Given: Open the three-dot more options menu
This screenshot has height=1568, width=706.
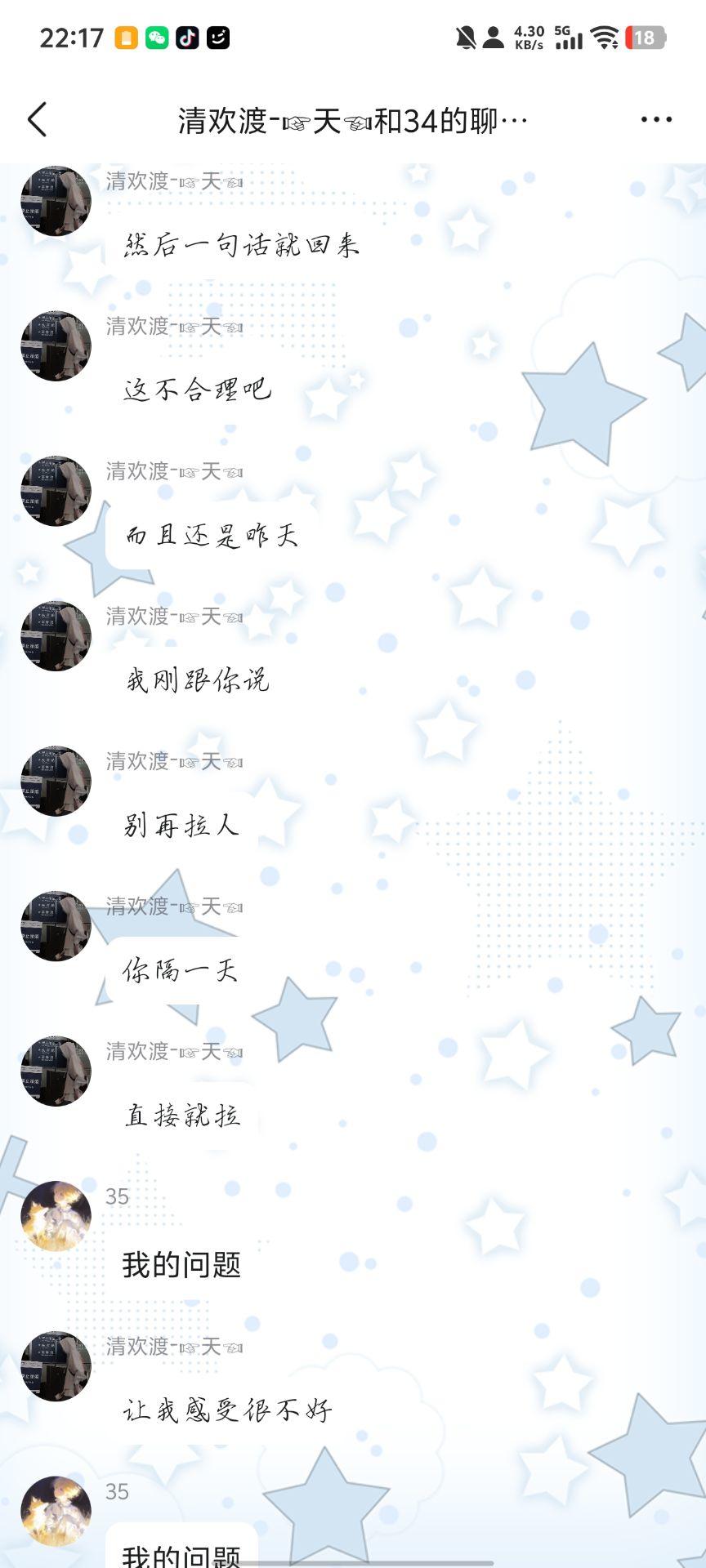Looking at the screenshot, I should [658, 119].
